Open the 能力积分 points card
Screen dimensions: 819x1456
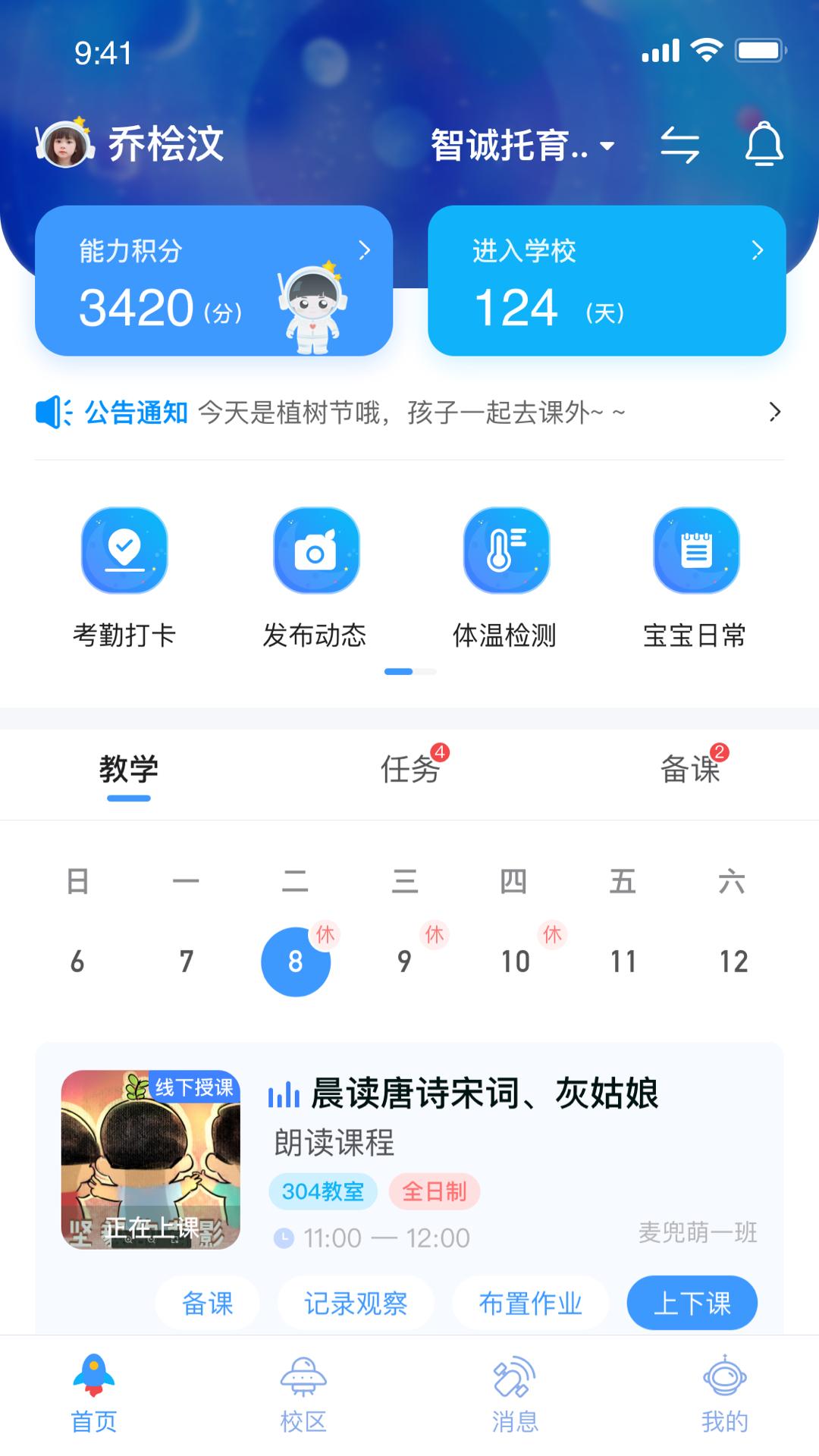214,281
